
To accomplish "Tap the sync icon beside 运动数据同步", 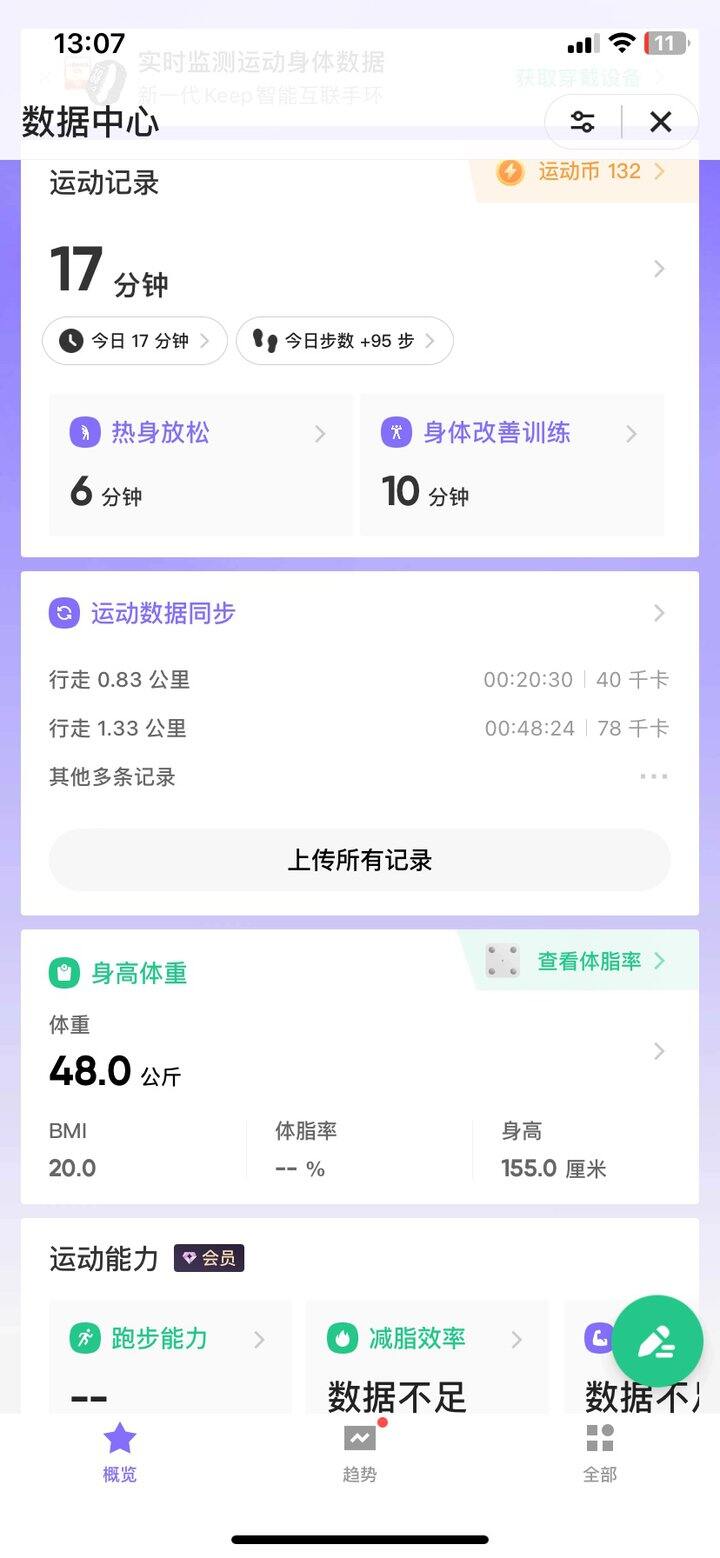I will (62, 612).
